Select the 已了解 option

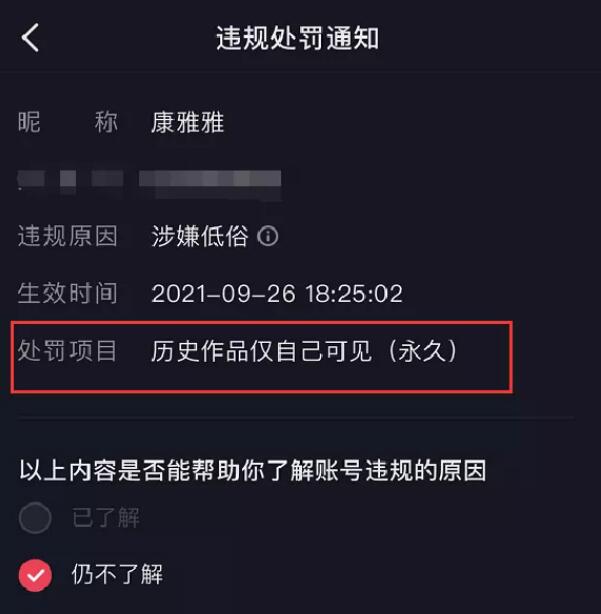[x=36, y=517]
